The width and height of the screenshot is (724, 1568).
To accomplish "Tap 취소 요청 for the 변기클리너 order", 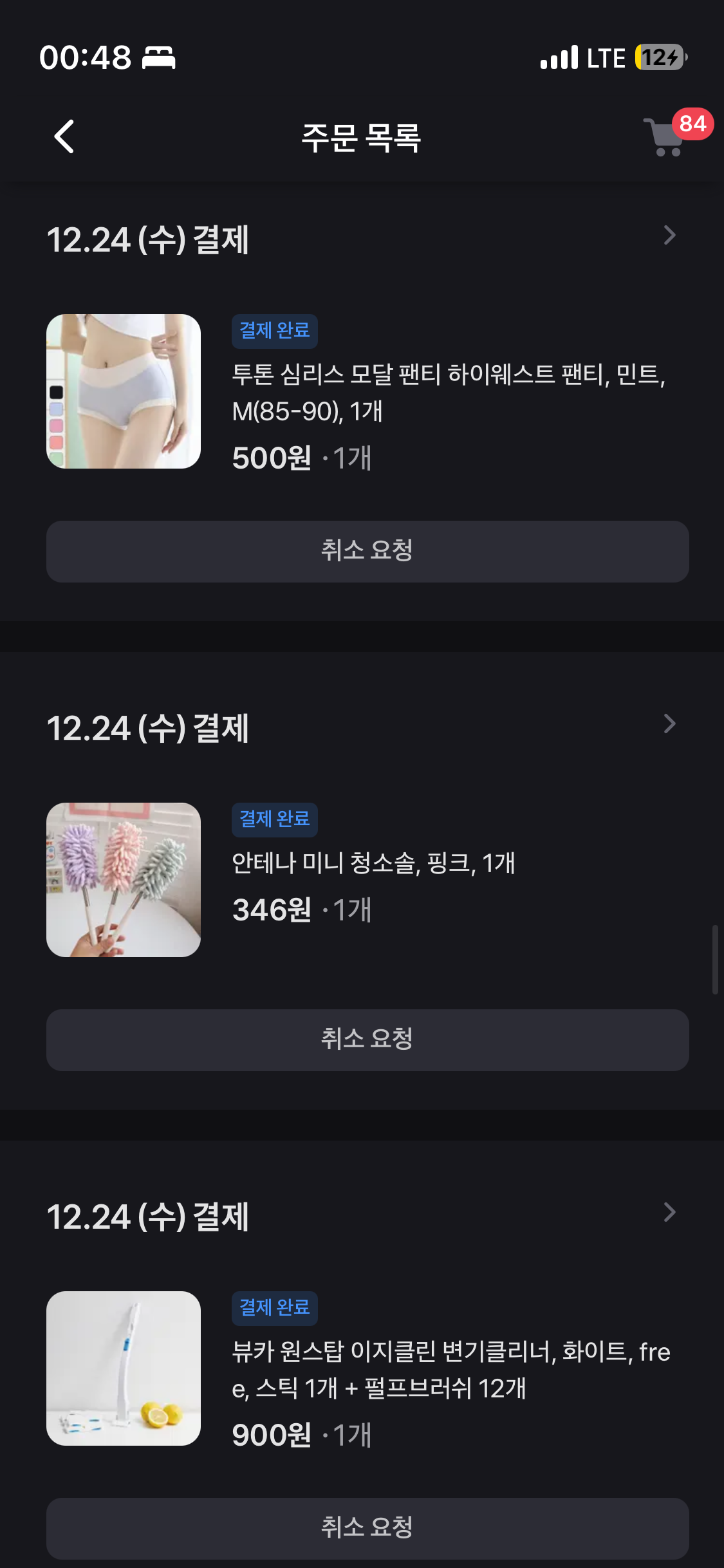I will [x=367, y=1527].
